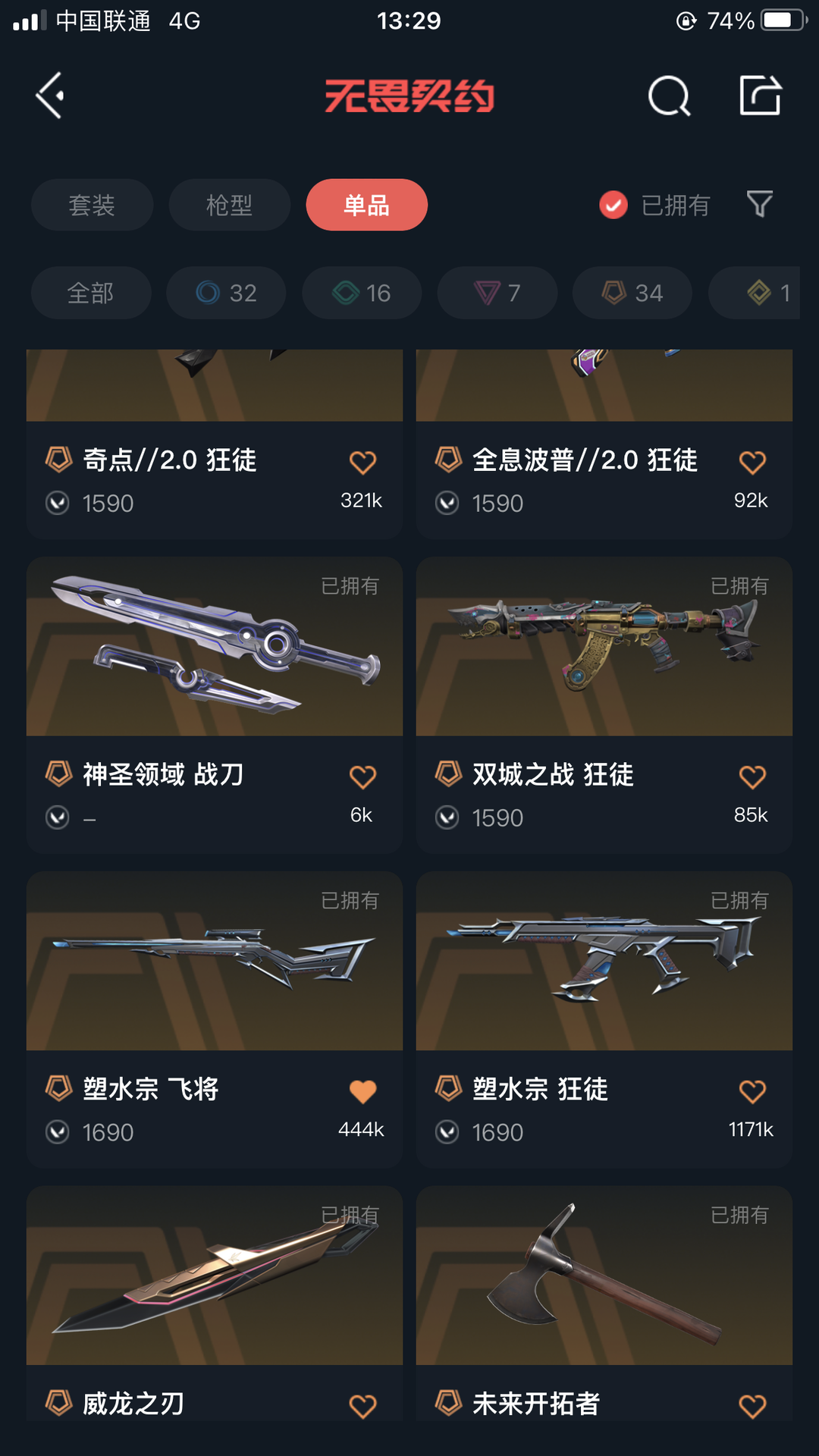This screenshot has height=1456, width=819.
Task: Open the filter funnel icon
Action: click(760, 204)
